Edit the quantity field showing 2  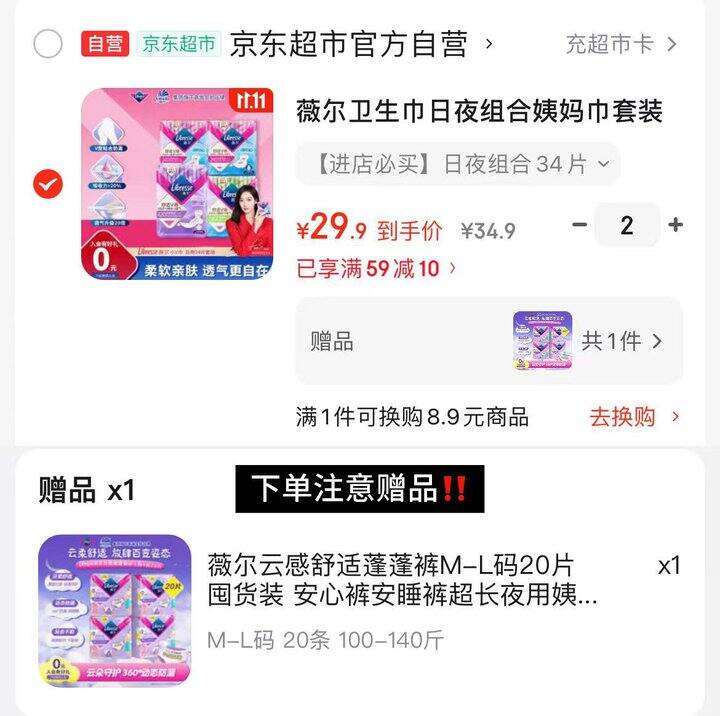coord(627,225)
